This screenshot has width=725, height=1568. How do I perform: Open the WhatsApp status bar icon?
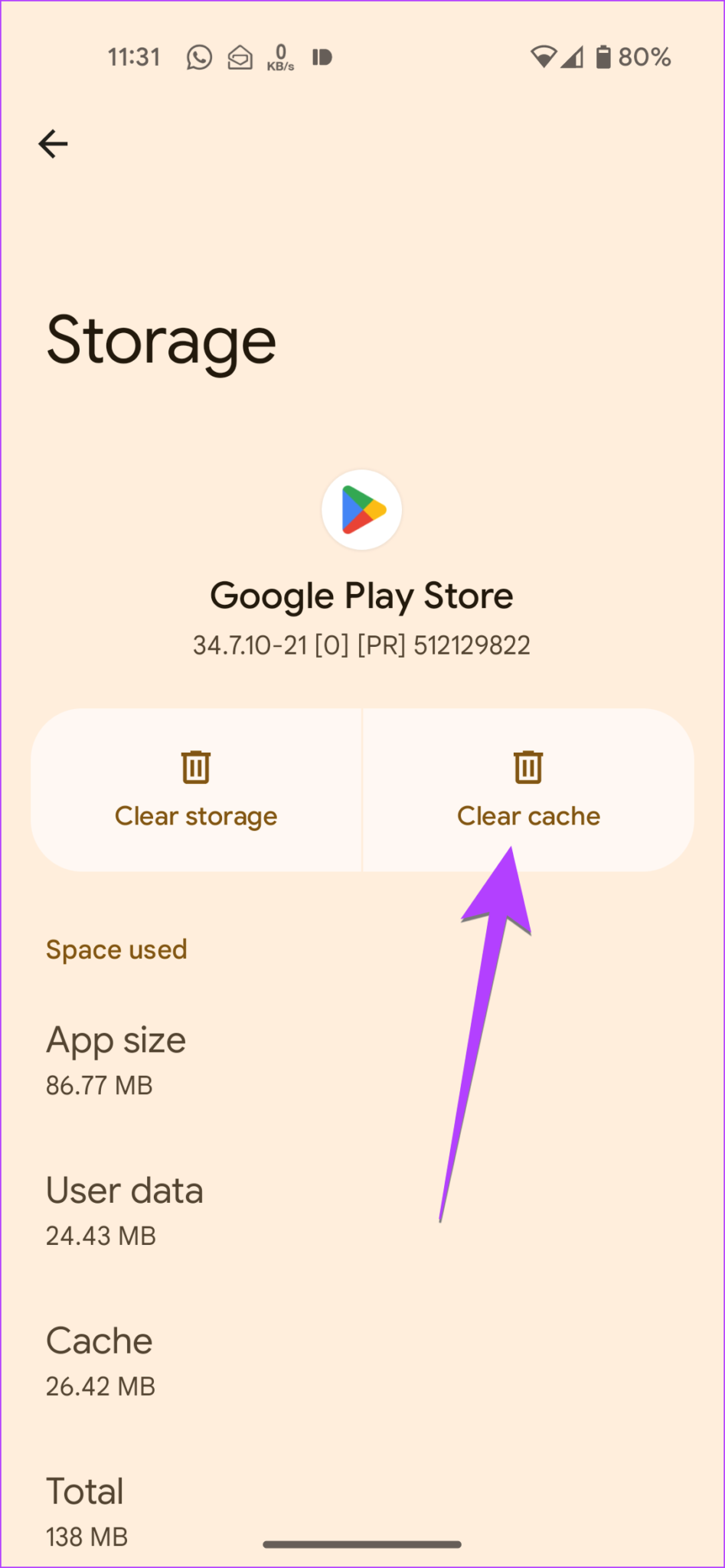[198, 56]
